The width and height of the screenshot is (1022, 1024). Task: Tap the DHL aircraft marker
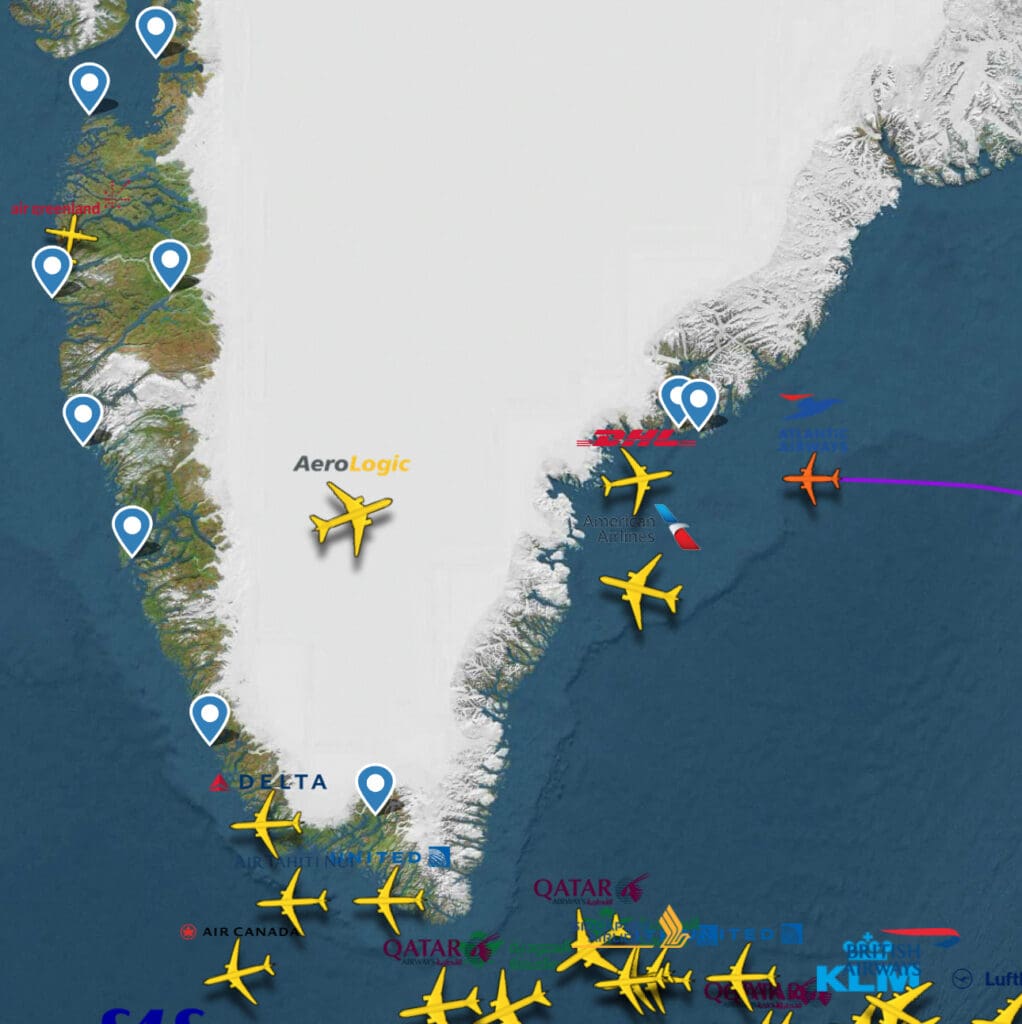pos(636,480)
